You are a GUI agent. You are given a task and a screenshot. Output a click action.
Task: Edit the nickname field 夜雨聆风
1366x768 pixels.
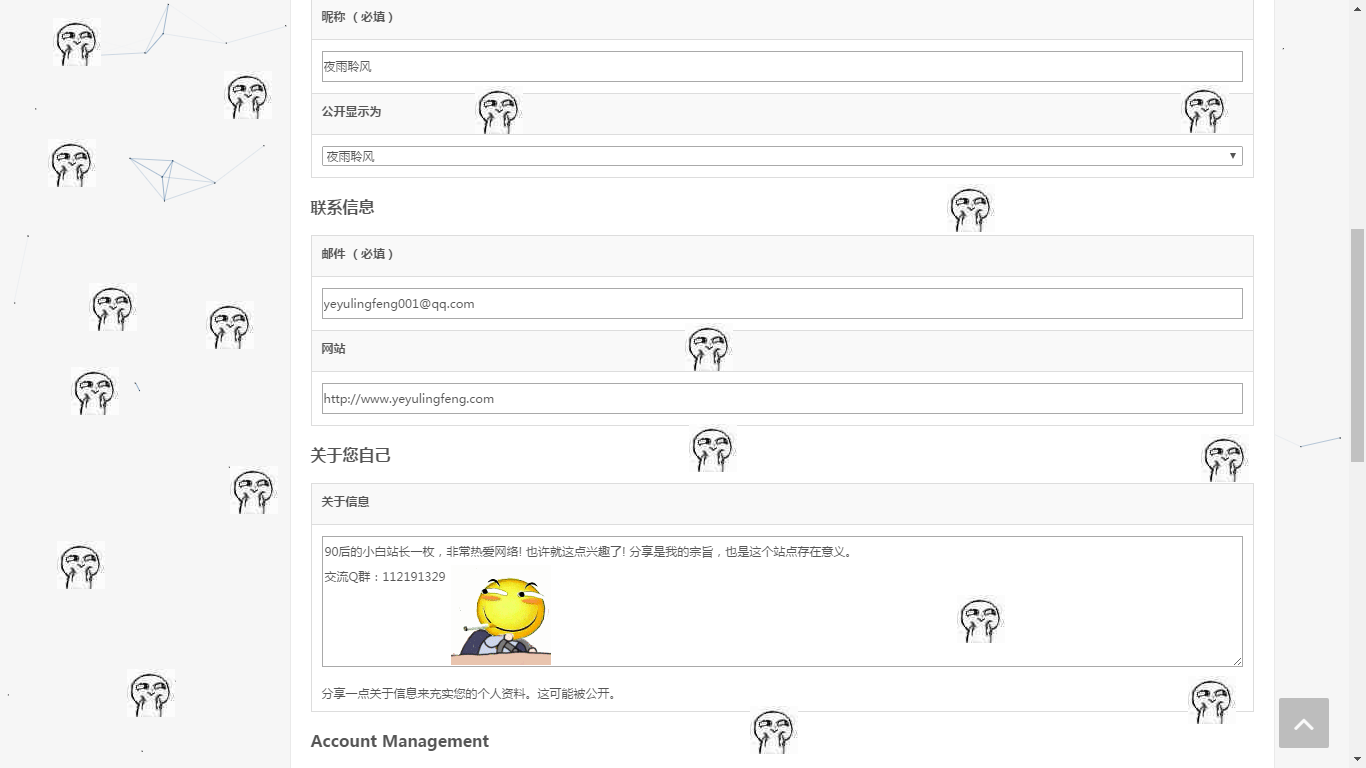pyautogui.click(x=780, y=67)
